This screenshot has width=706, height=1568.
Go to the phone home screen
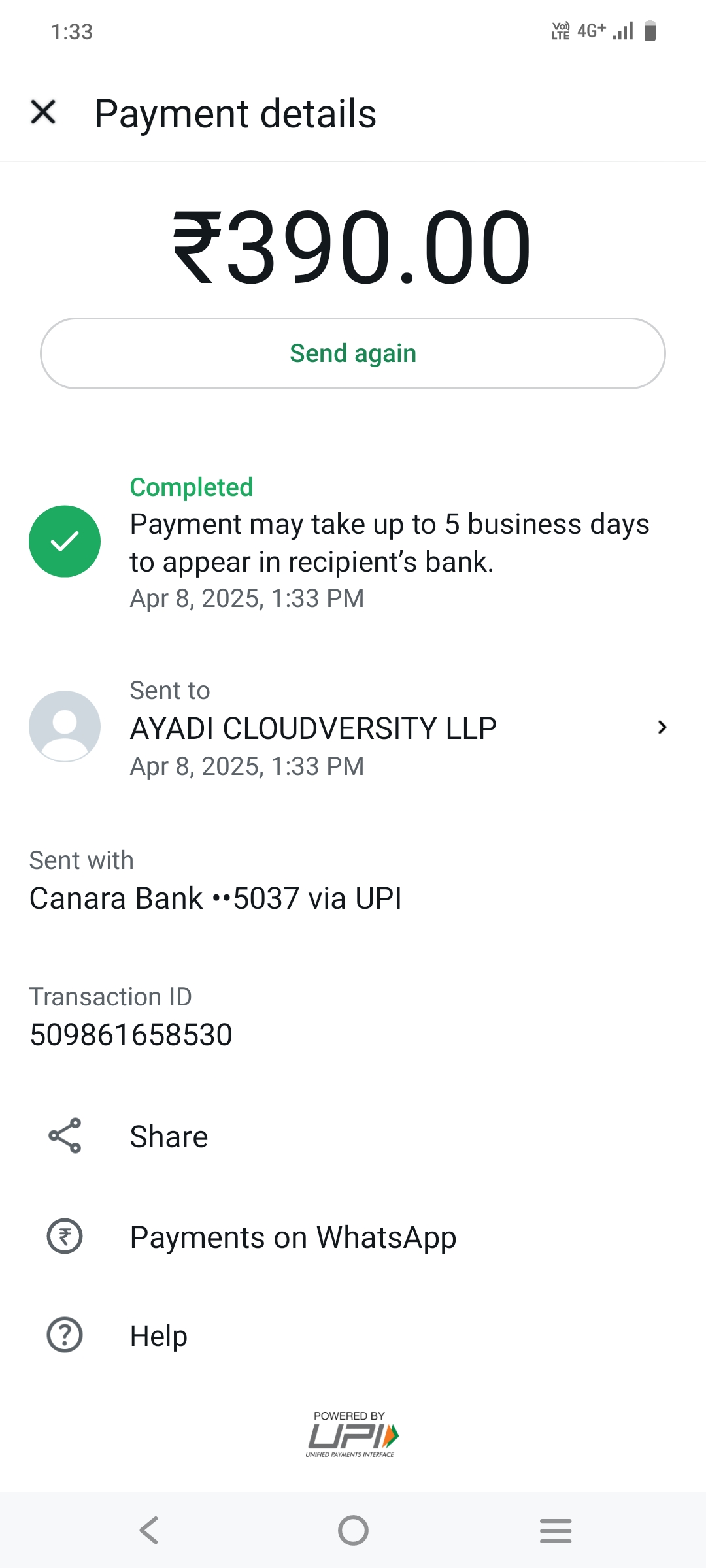[x=353, y=1530]
